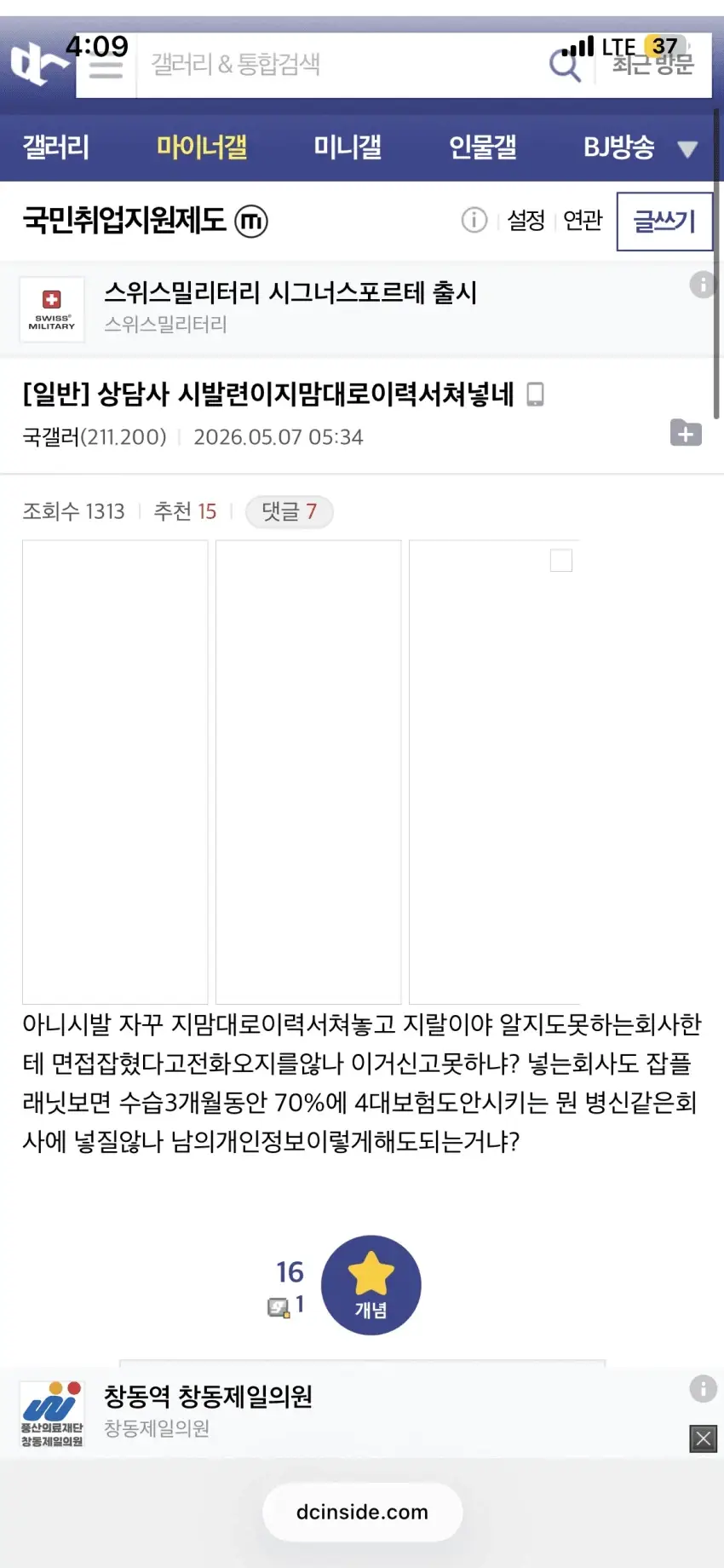Recommend the post with 개념 star button
This screenshot has height=1568, width=724.
click(x=371, y=1285)
